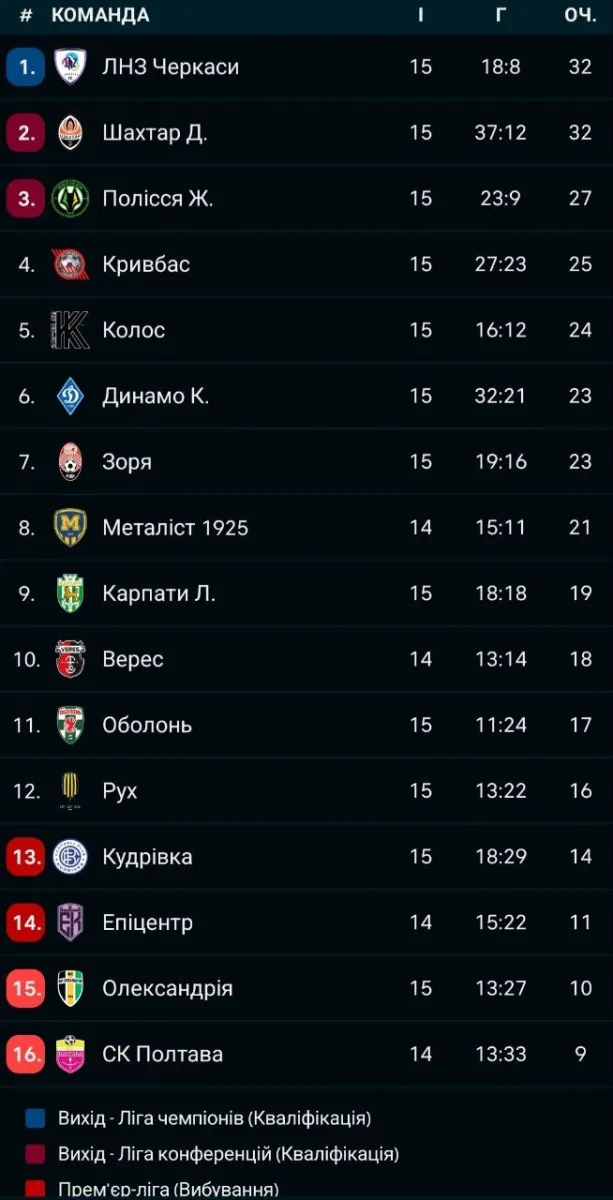Viewport: 613px width, 1200px height.
Task: Open Шахтар Д. in the standings
Action: (x=155, y=133)
